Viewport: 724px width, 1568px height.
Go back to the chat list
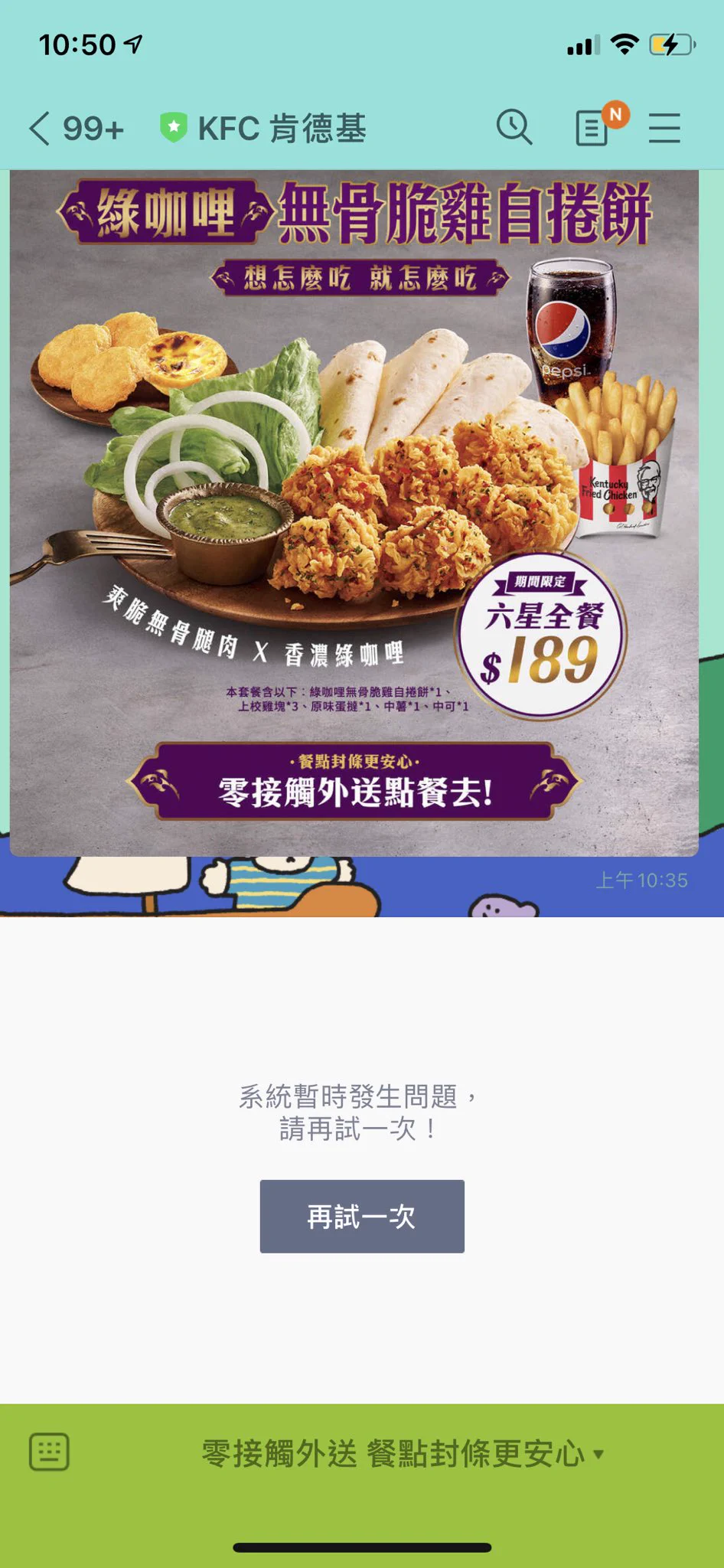coord(41,128)
